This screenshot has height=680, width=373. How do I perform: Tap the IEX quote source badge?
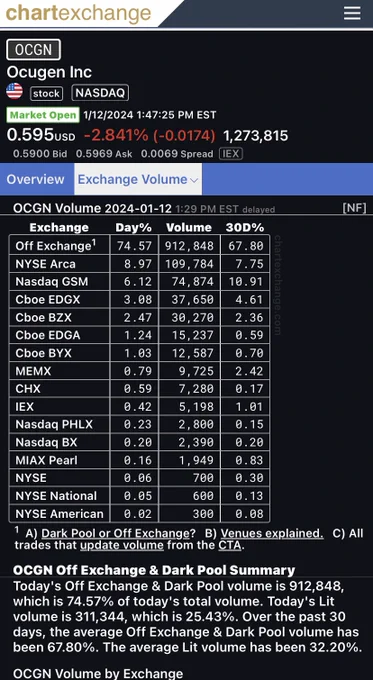(x=231, y=154)
